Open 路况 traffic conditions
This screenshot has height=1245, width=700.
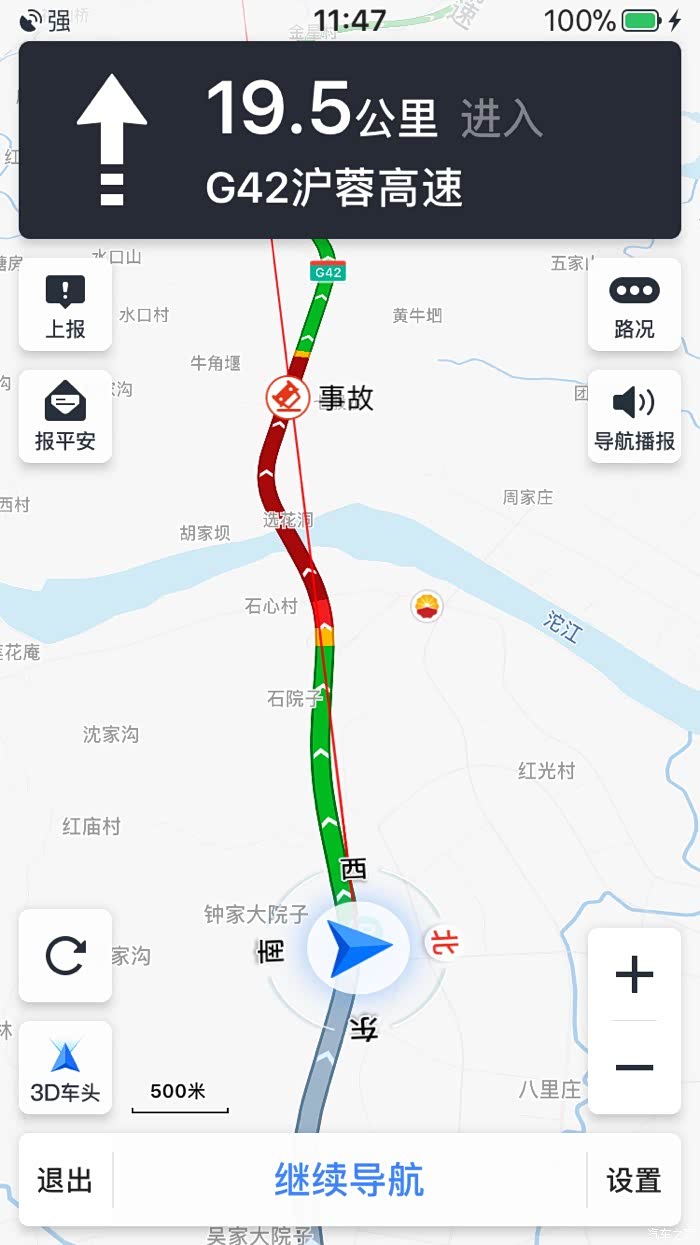coord(634,304)
